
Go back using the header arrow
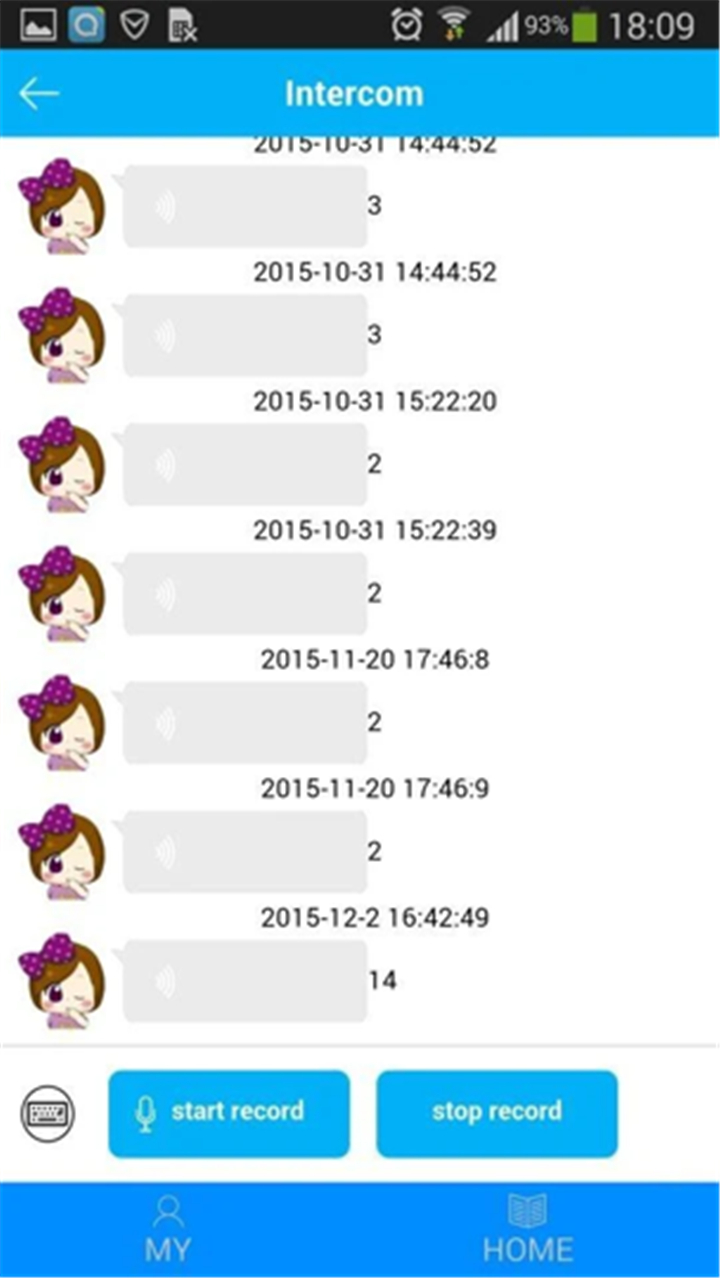(x=39, y=93)
